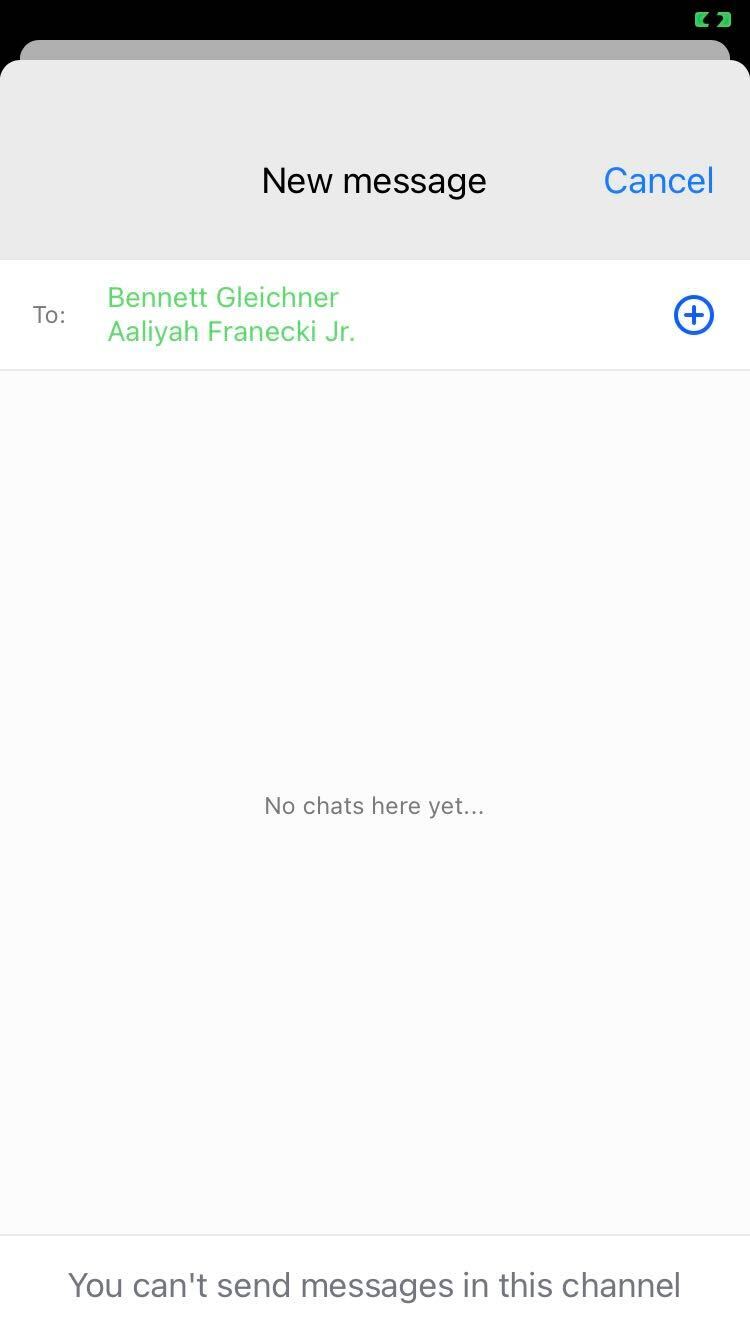Add another recipient with the plus icon
The width and height of the screenshot is (750, 1334).
[693, 315]
